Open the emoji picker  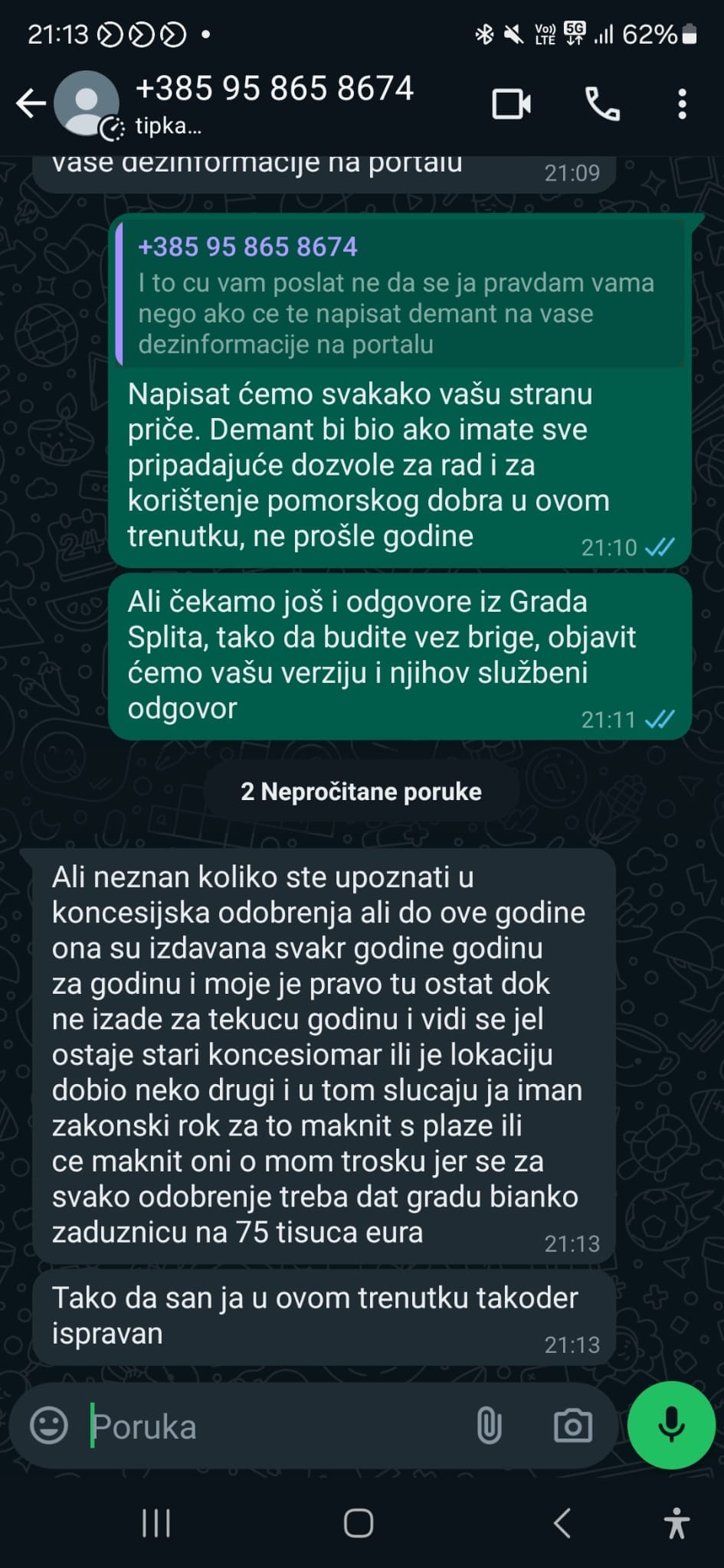pyautogui.click(x=49, y=1426)
